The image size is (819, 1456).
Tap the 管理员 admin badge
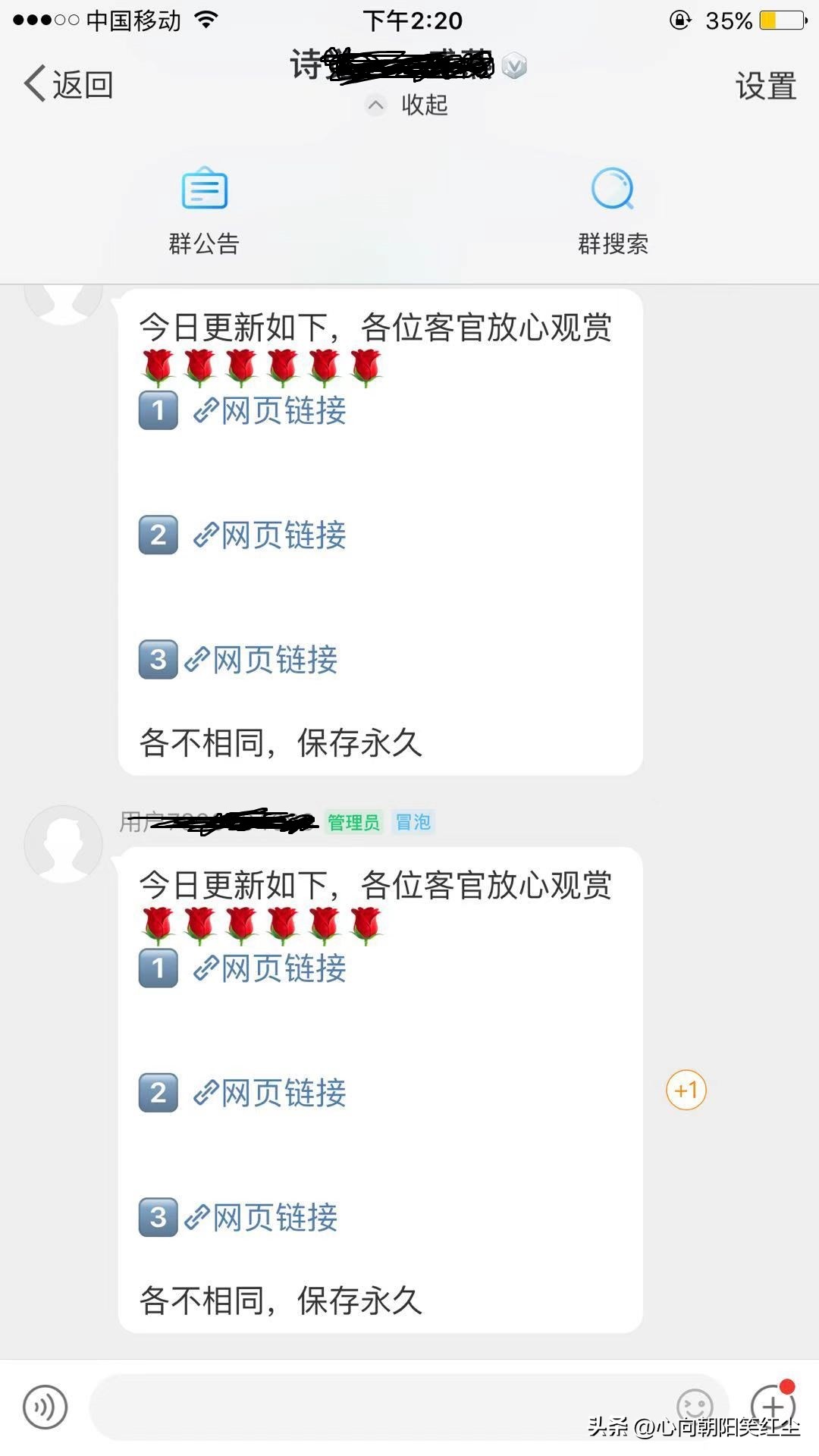353,823
